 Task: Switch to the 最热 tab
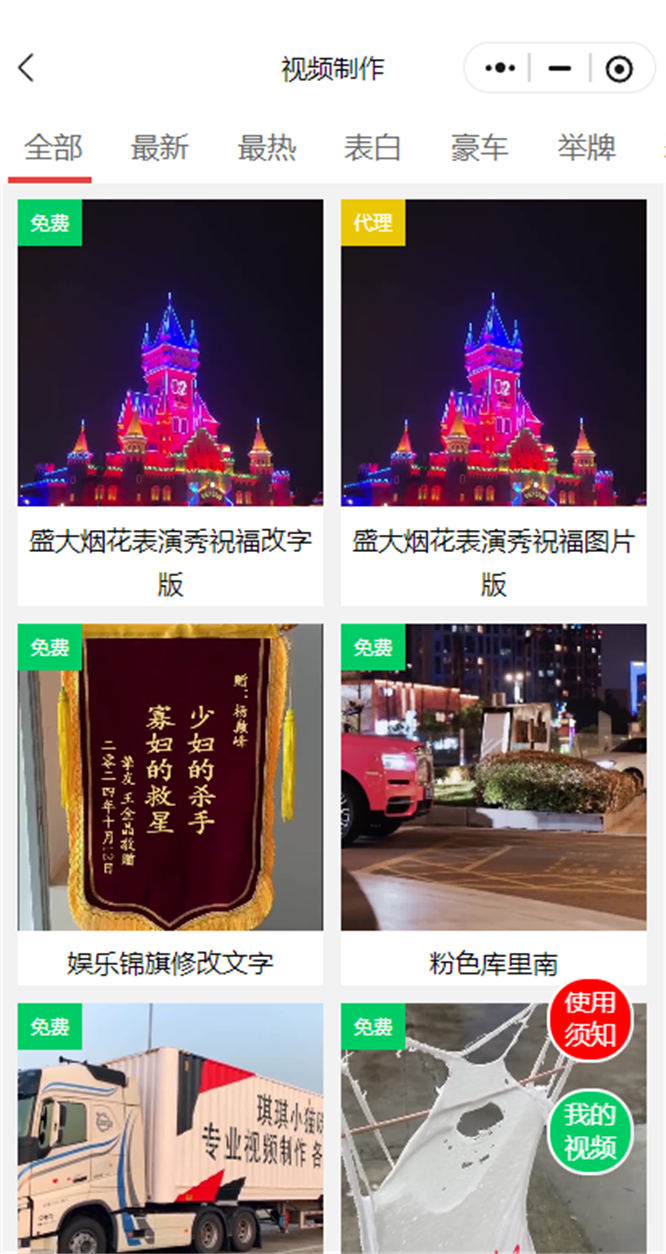266,148
